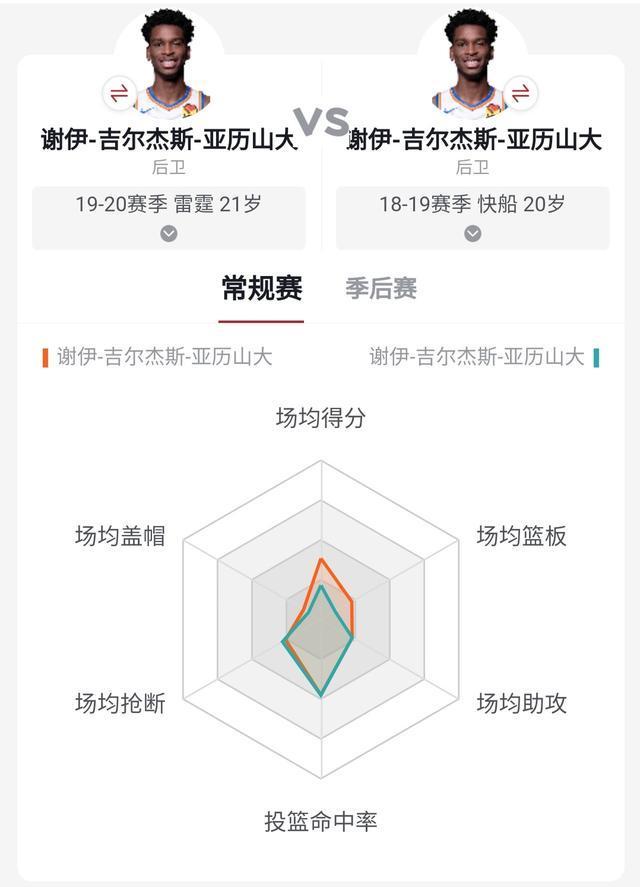Tap the swap icon beside the right player photo
This screenshot has width=640, height=887.
click(x=521, y=93)
